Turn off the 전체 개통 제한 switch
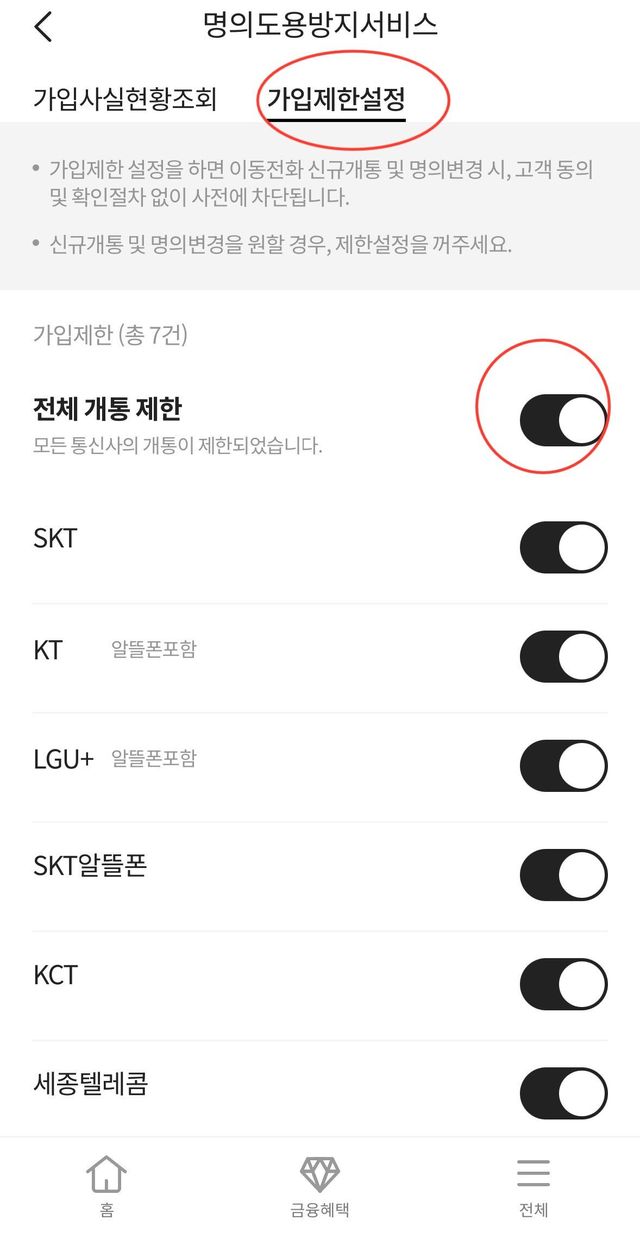The image size is (640, 1235). (563, 420)
